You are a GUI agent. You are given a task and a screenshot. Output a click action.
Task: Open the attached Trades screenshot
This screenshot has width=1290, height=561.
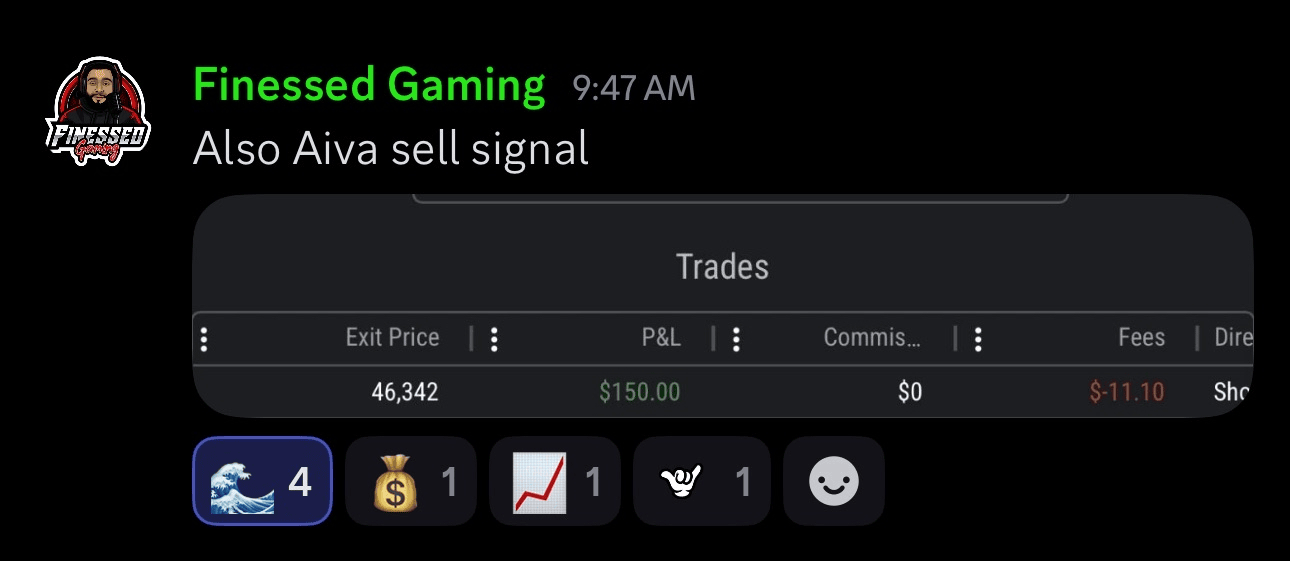coord(722,305)
